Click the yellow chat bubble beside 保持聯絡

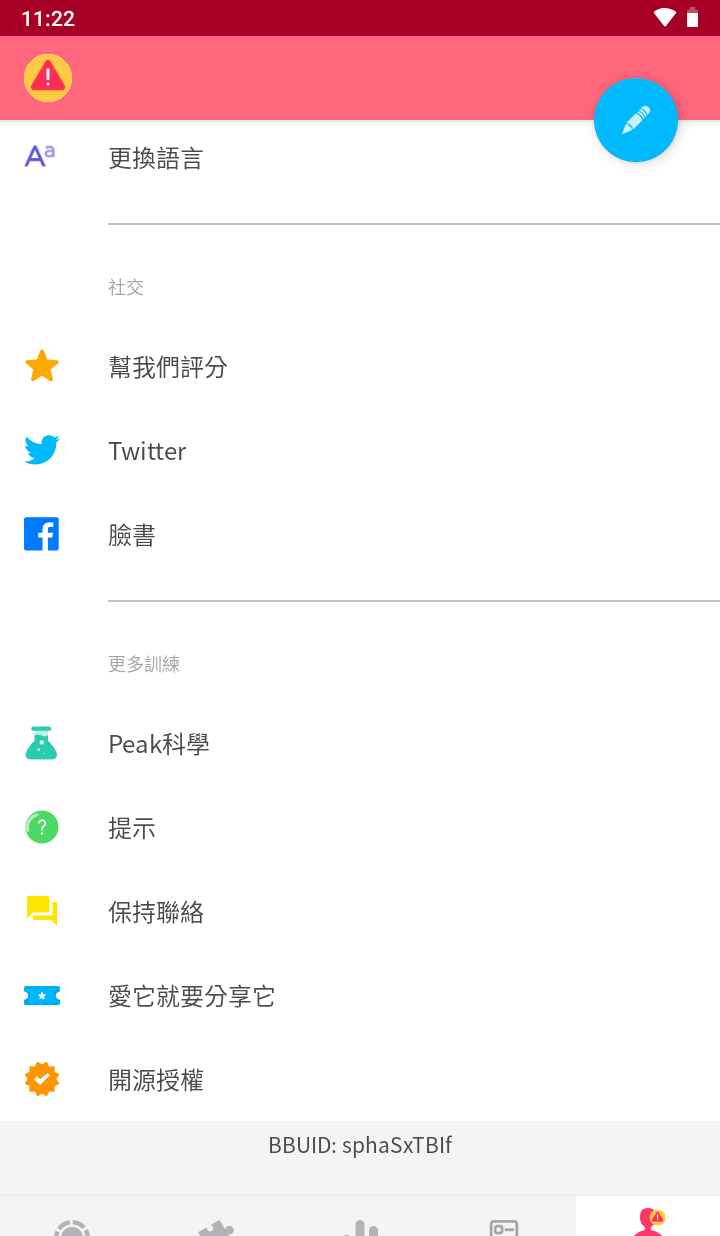[41, 911]
